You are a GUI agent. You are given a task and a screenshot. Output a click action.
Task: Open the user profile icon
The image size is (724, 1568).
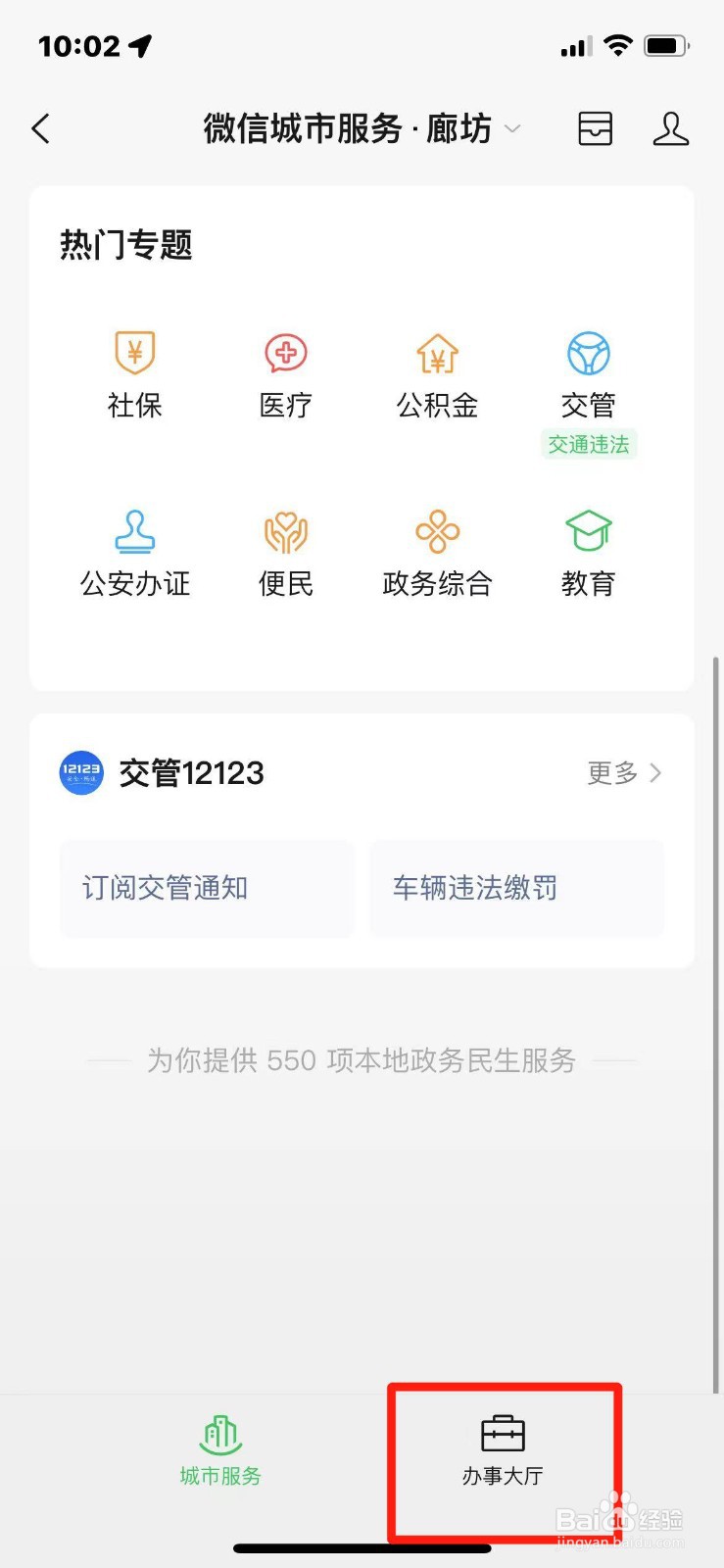click(671, 128)
